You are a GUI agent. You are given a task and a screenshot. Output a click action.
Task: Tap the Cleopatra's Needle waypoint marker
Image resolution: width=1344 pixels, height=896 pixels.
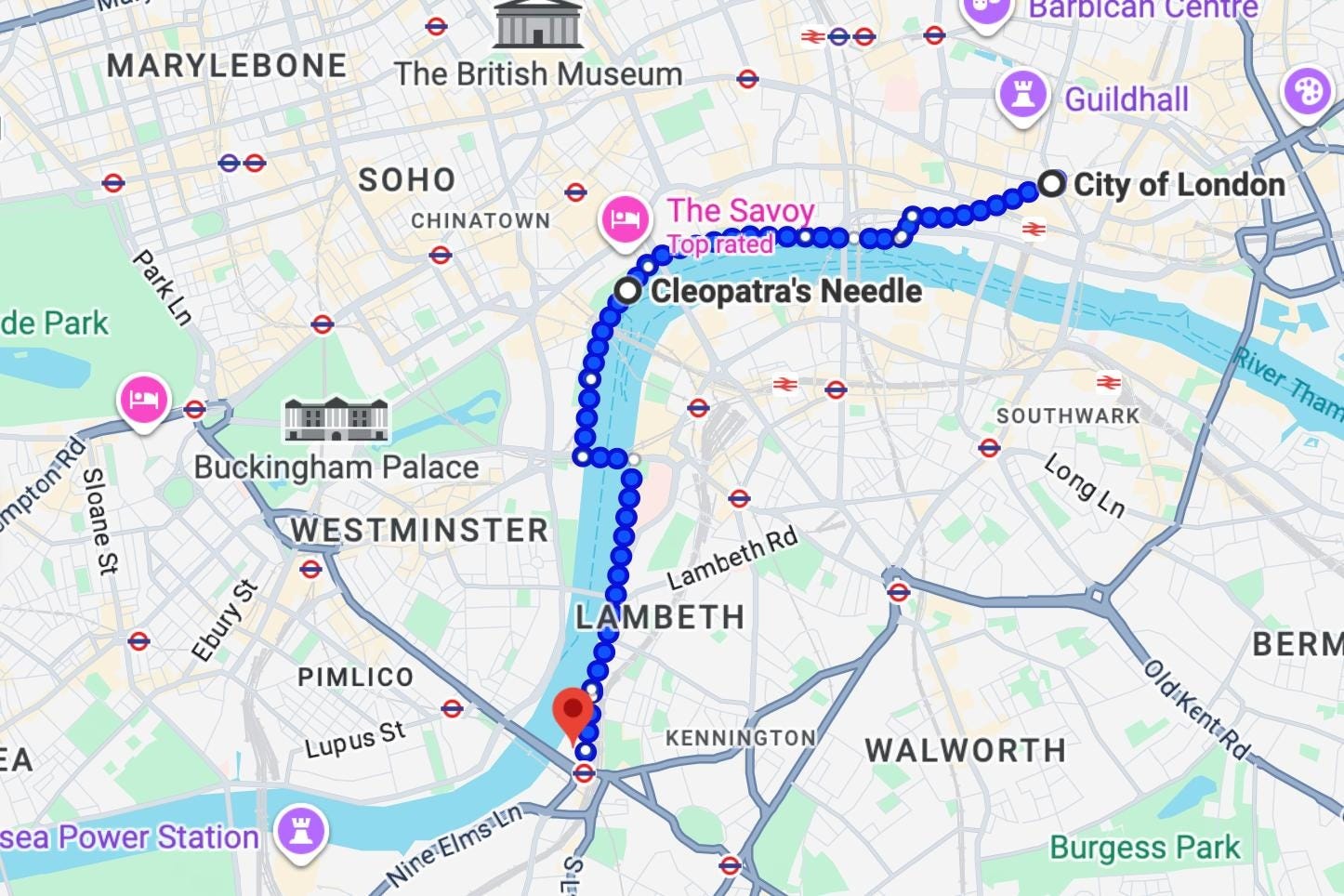pos(628,291)
